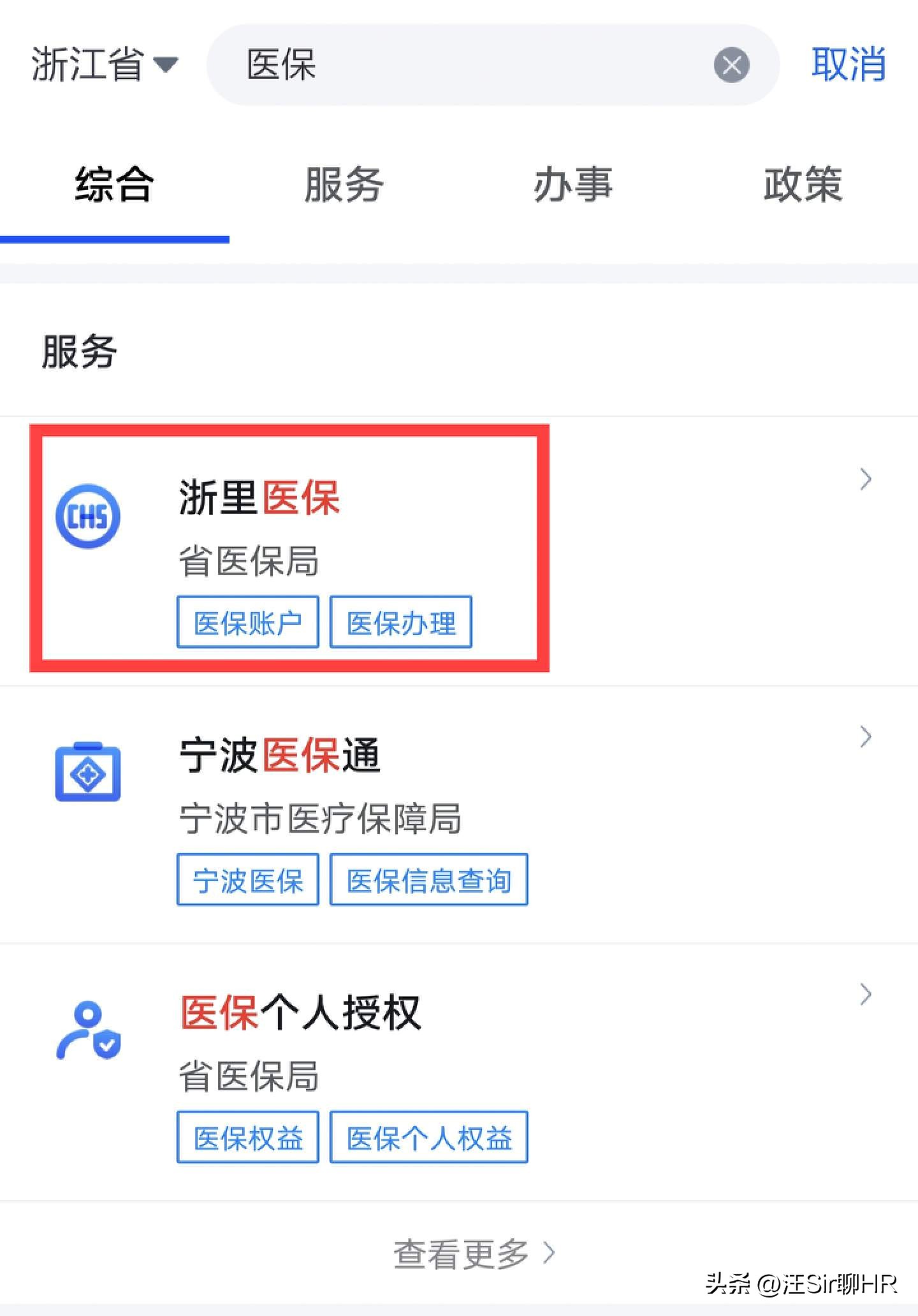Image resolution: width=918 pixels, height=1316 pixels.
Task: Switch to the 服务 tab
Action: pos(343,185)
